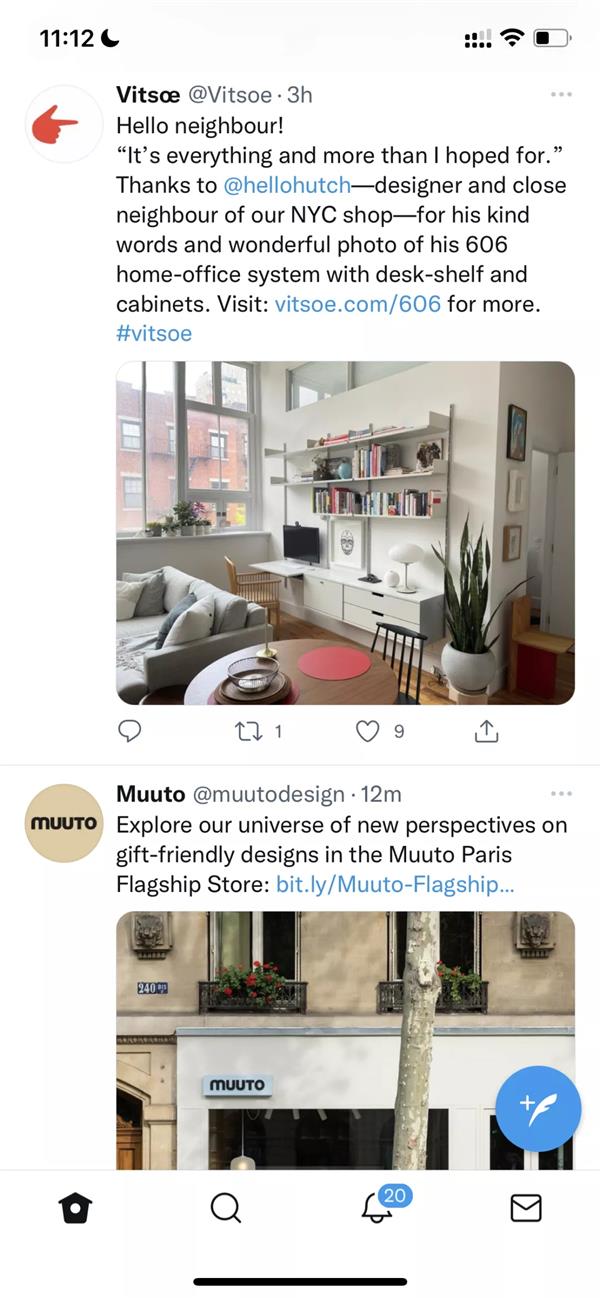
Task: Open the vitsoe.com/606 link
Action: pos(357,304)
